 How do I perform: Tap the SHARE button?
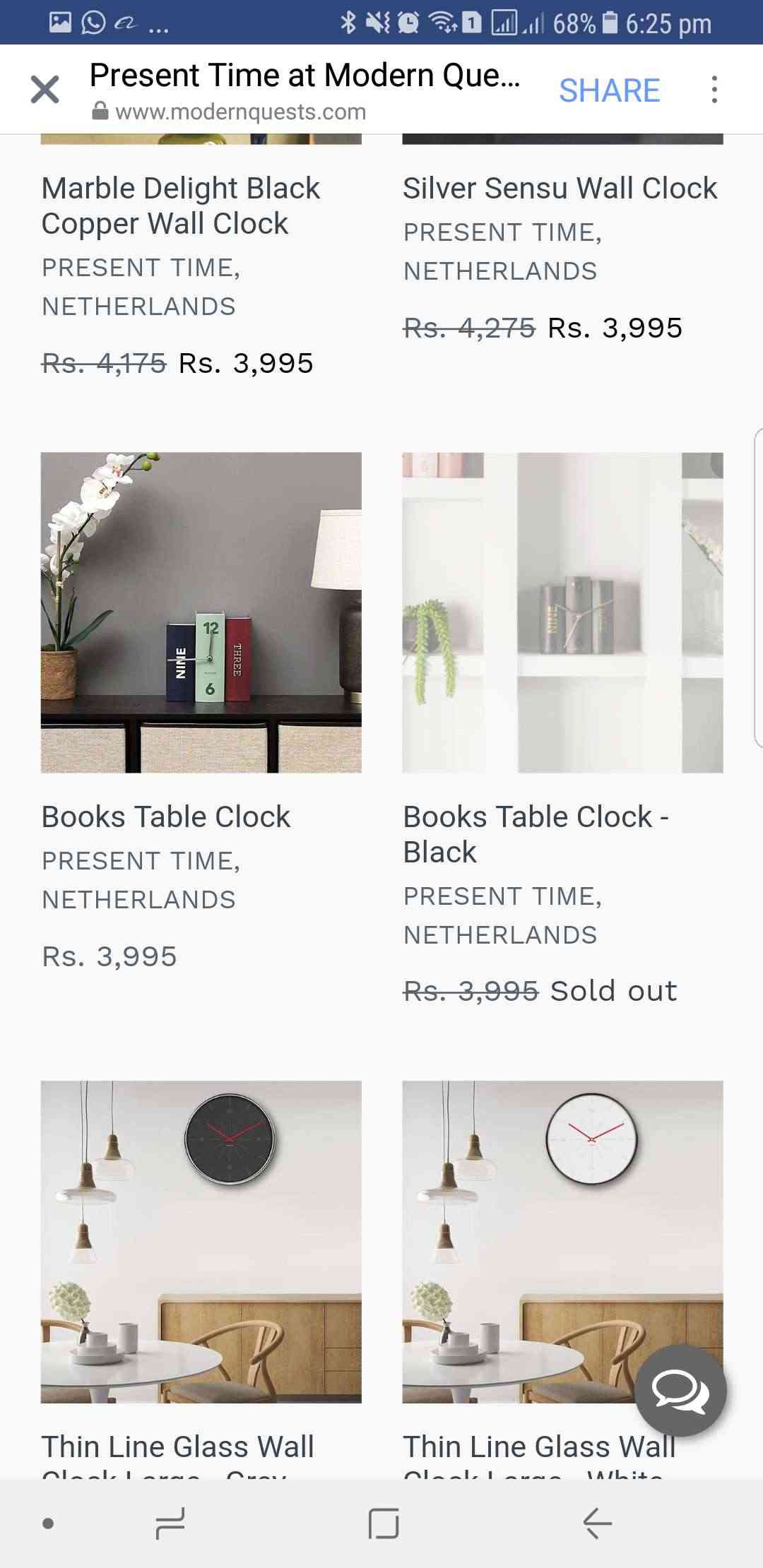pyautogui.click(x=609, y=90)
